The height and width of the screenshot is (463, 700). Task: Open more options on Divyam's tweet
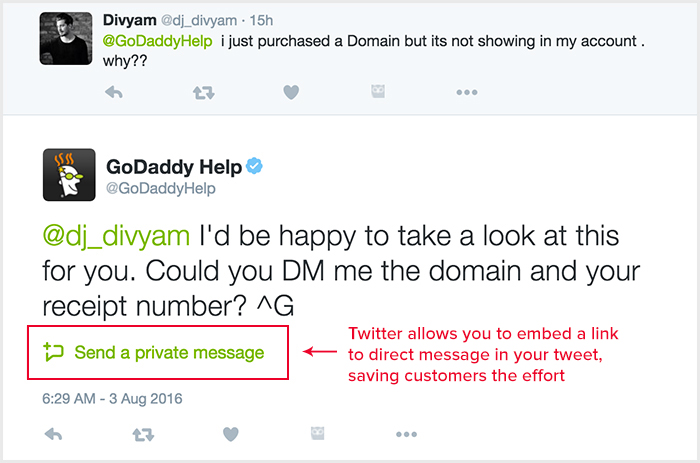click(467, 92)
